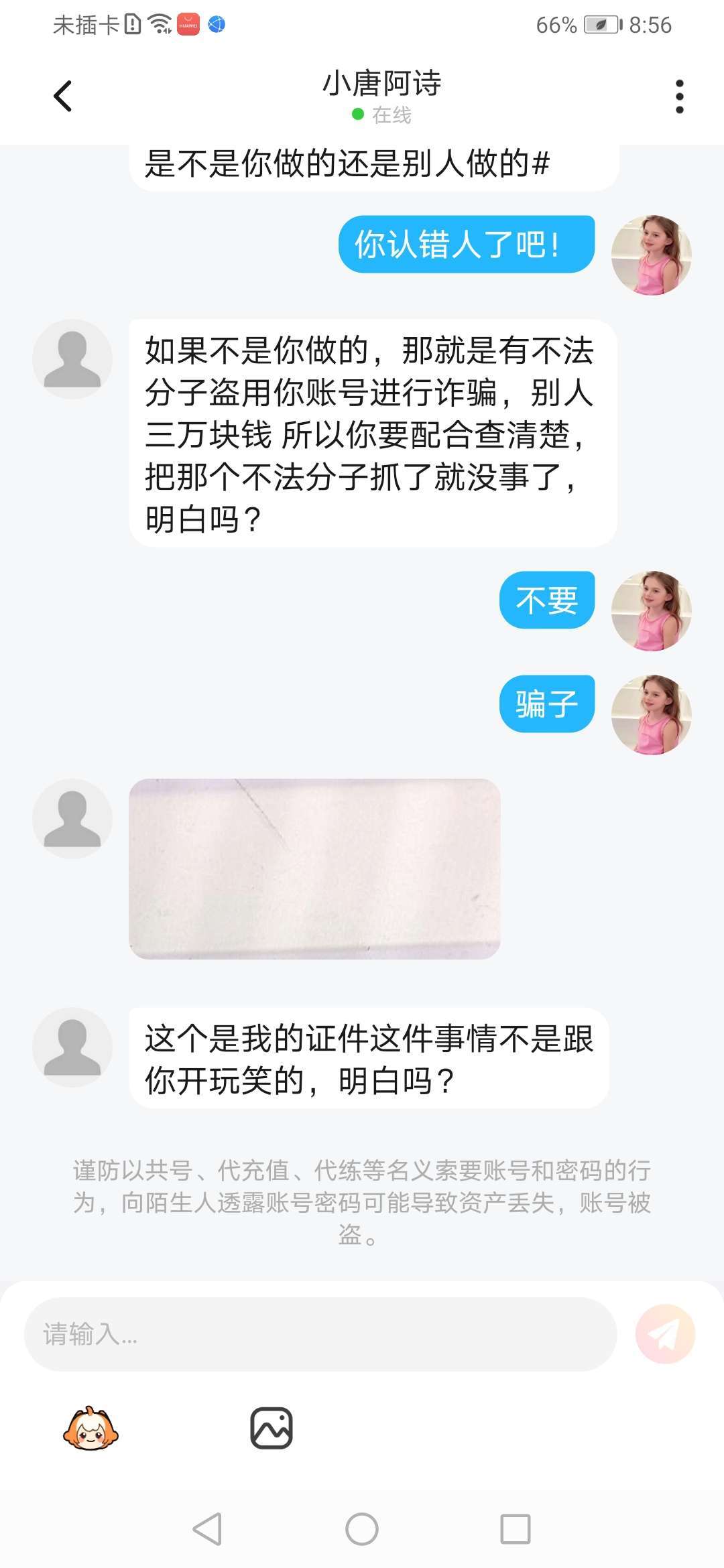Go back from the 小唐阿诗 chat
The width and height of the screenshot is (724, 1568).
pos(62,96)
